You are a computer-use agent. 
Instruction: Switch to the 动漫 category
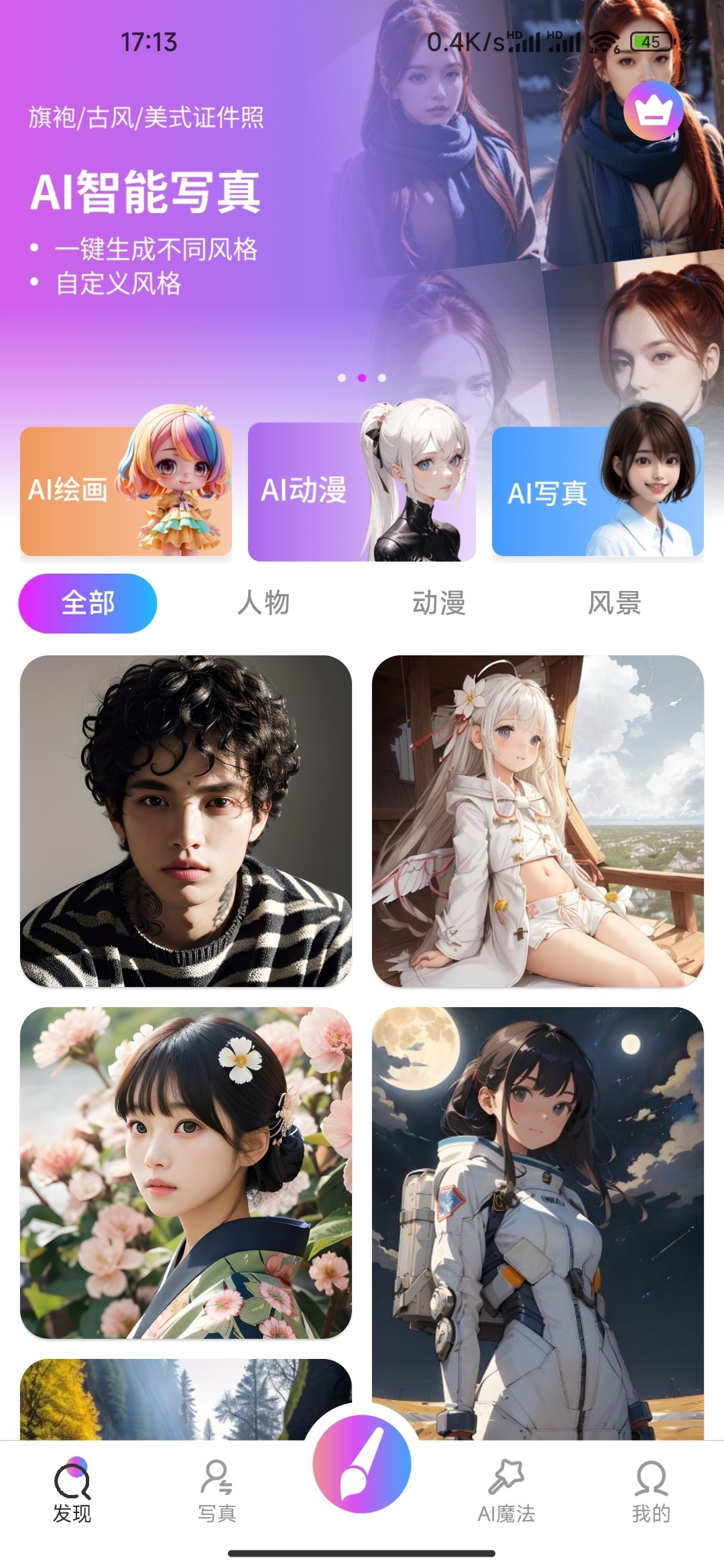[439, 603]
